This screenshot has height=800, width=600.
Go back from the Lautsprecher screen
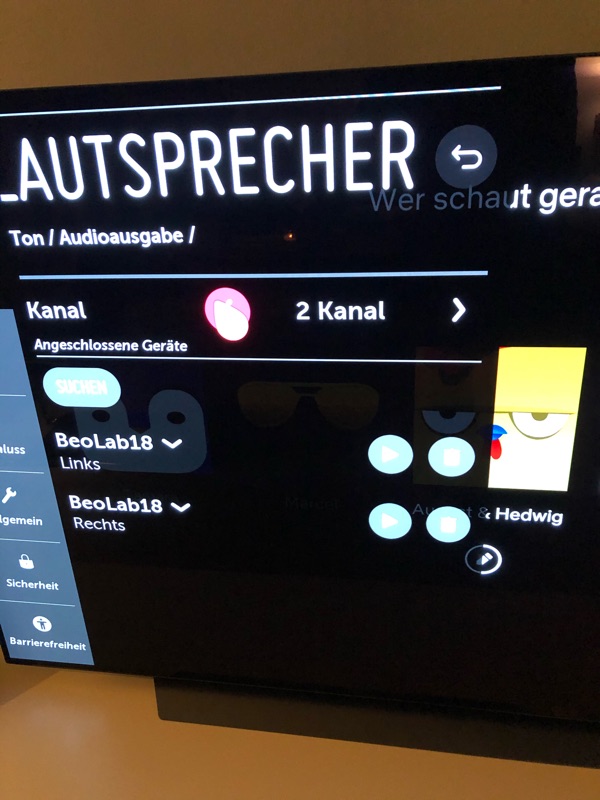tap(466, 158)
